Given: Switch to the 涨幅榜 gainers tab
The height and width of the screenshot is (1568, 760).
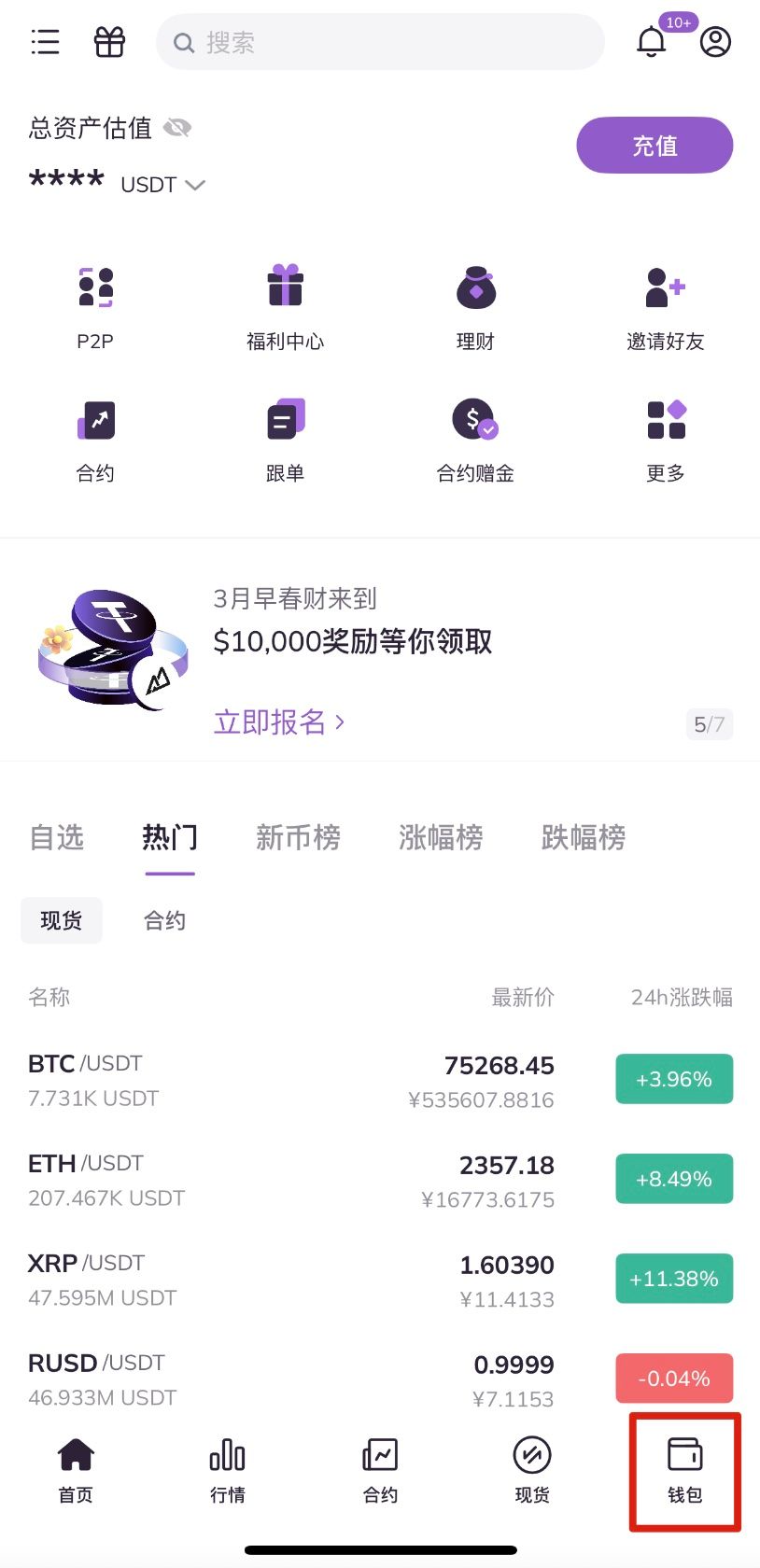Looking at the screenshot, I should click(x=441, y=837).
